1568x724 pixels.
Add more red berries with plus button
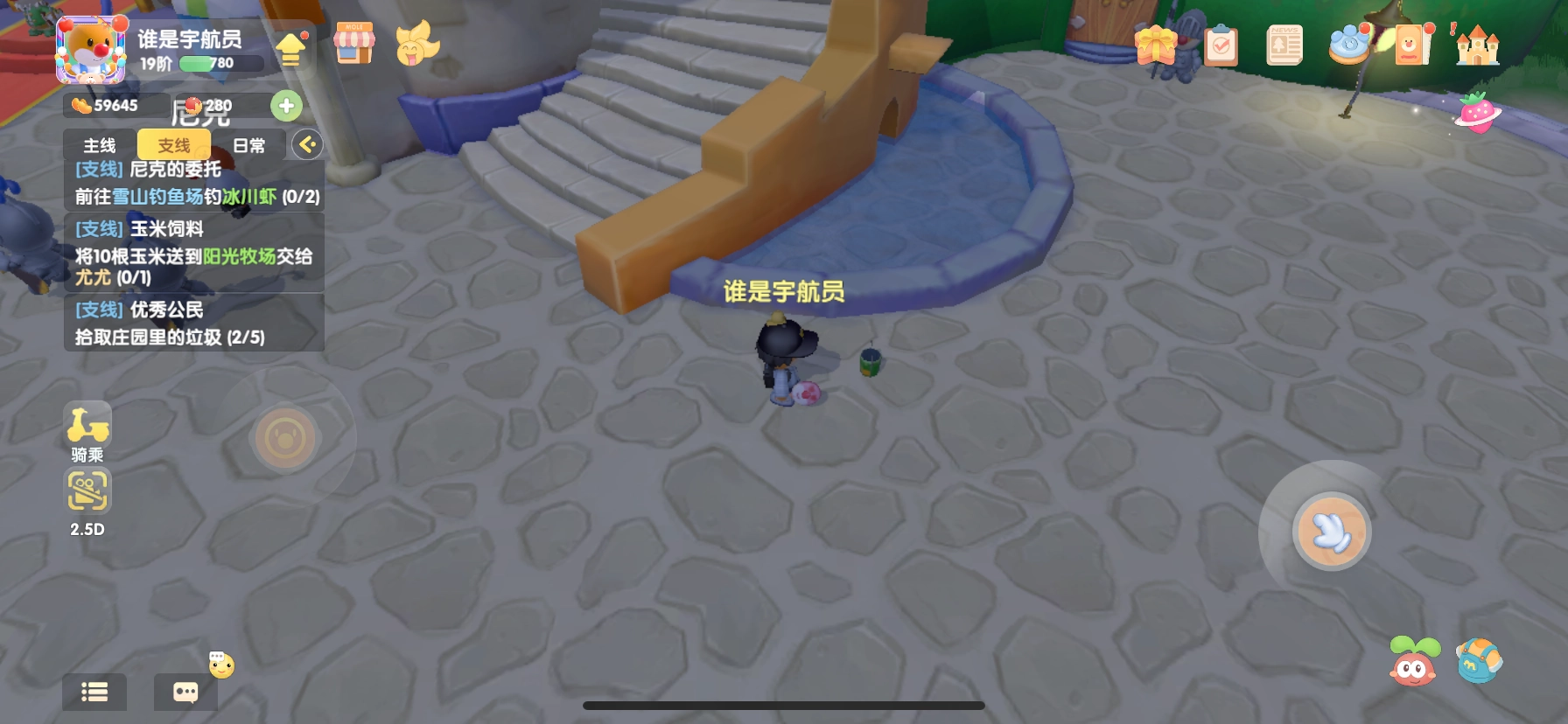(286, 106)
